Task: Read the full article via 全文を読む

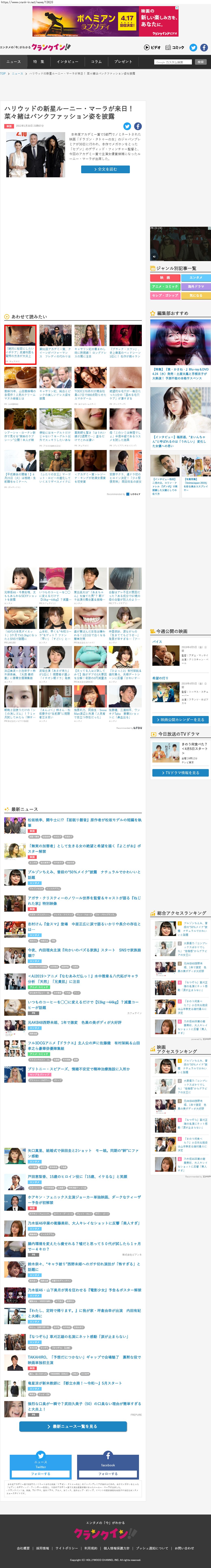Action: [105, 169]
